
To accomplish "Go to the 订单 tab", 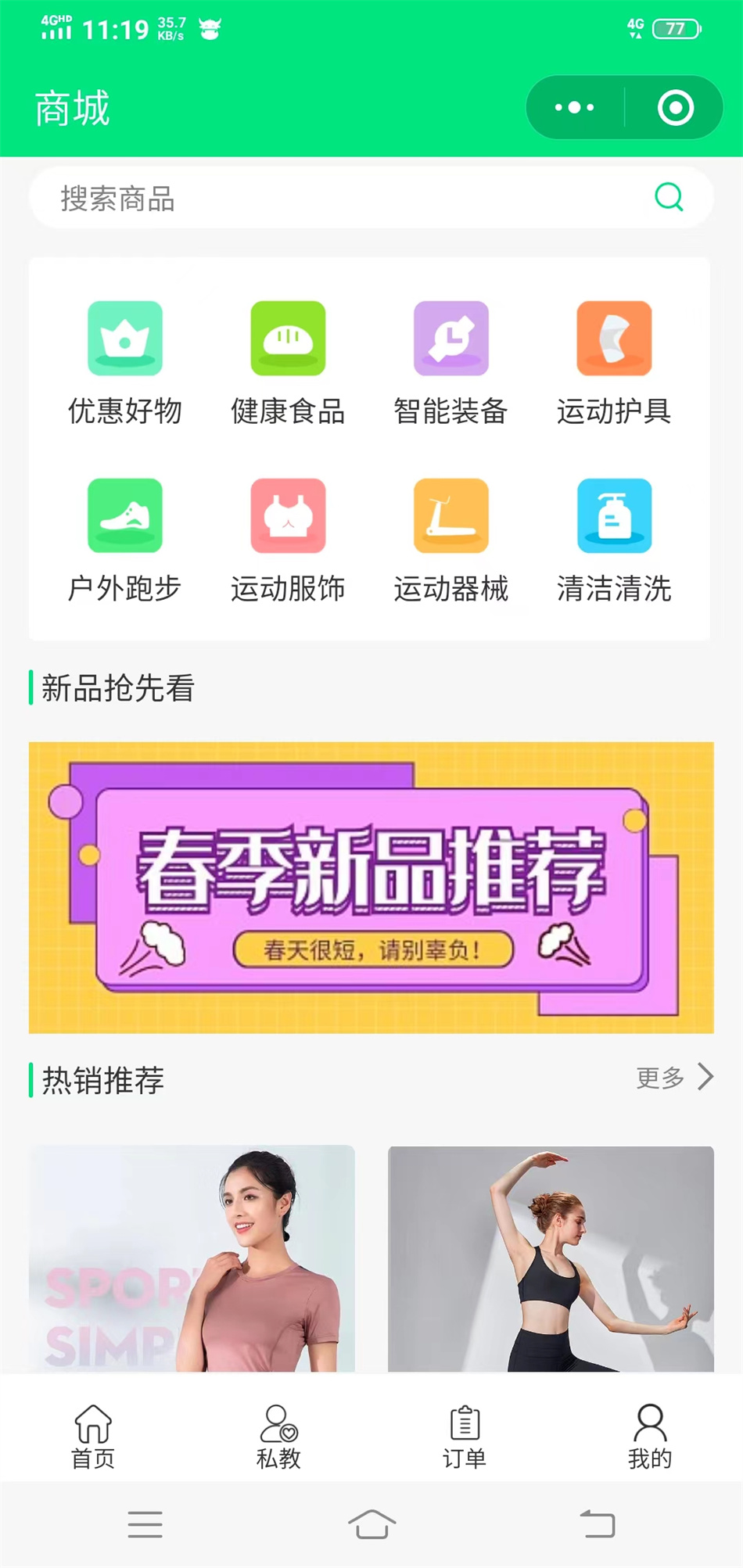I will point(465,1437).
